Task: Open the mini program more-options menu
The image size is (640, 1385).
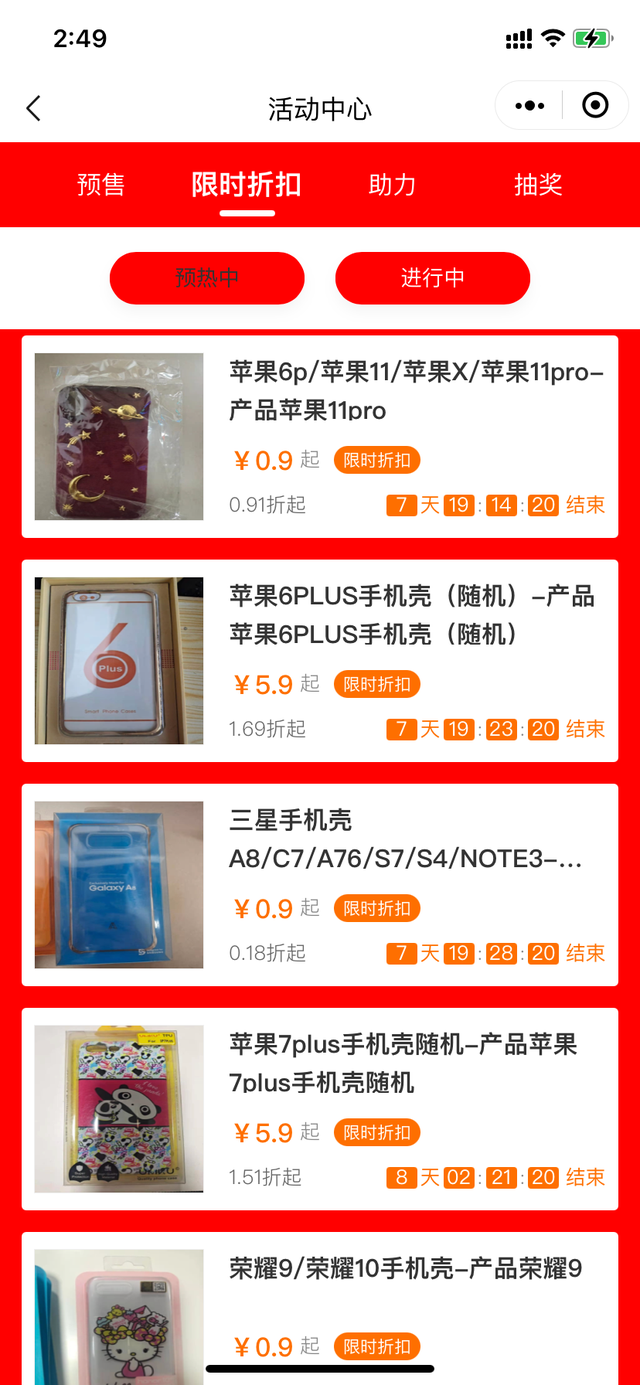Action: [x=529, y=106]
